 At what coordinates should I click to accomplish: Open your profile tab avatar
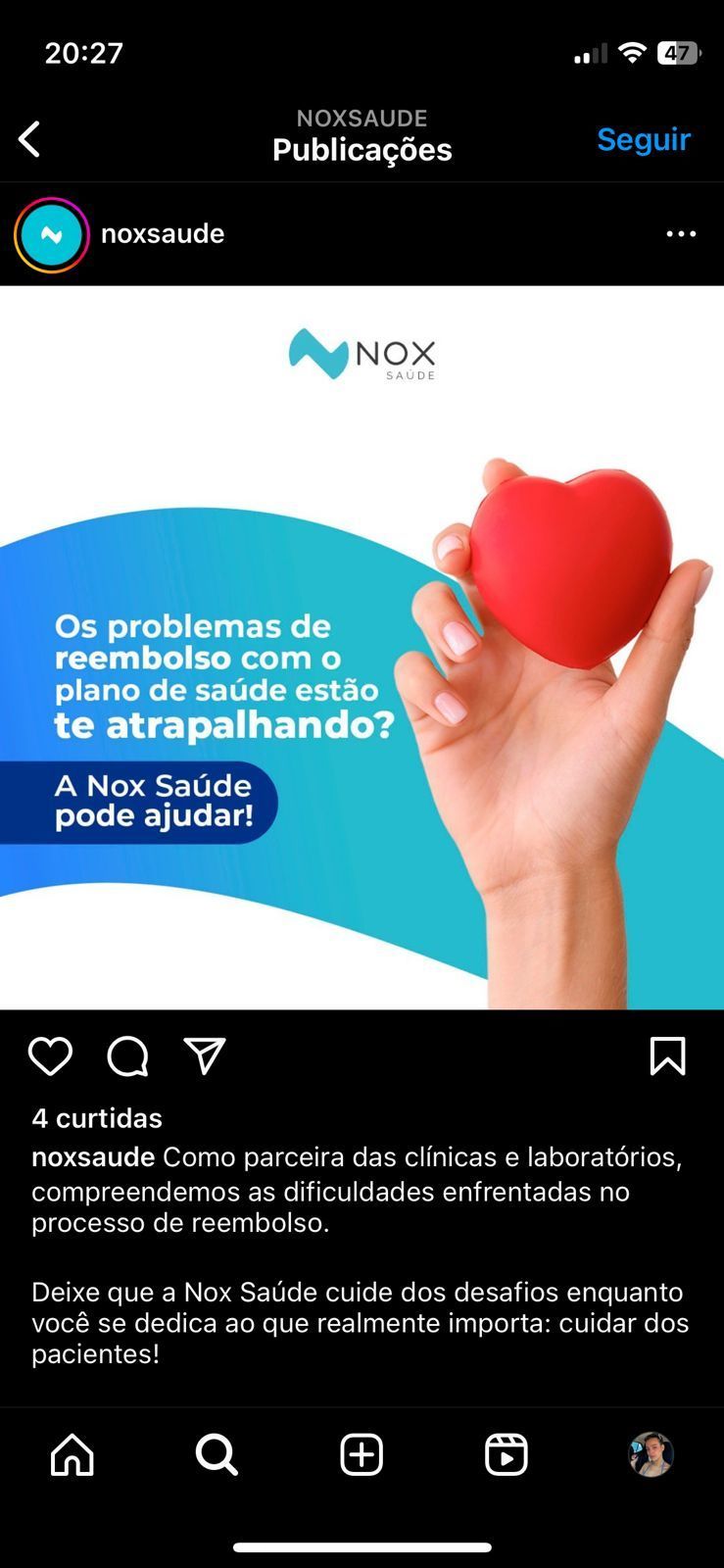[651, 1454]
